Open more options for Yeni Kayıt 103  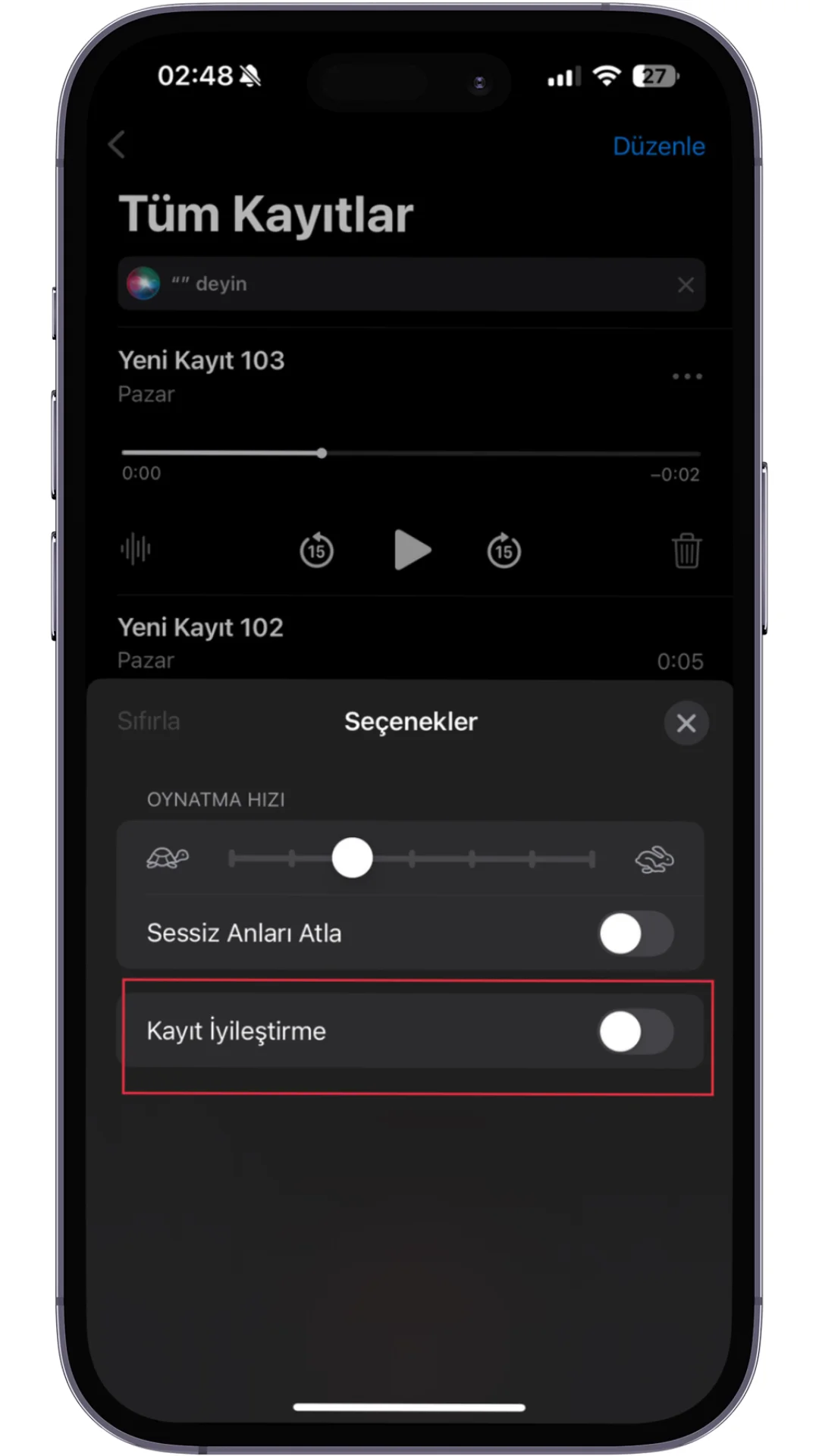click(x=686, y=376)
